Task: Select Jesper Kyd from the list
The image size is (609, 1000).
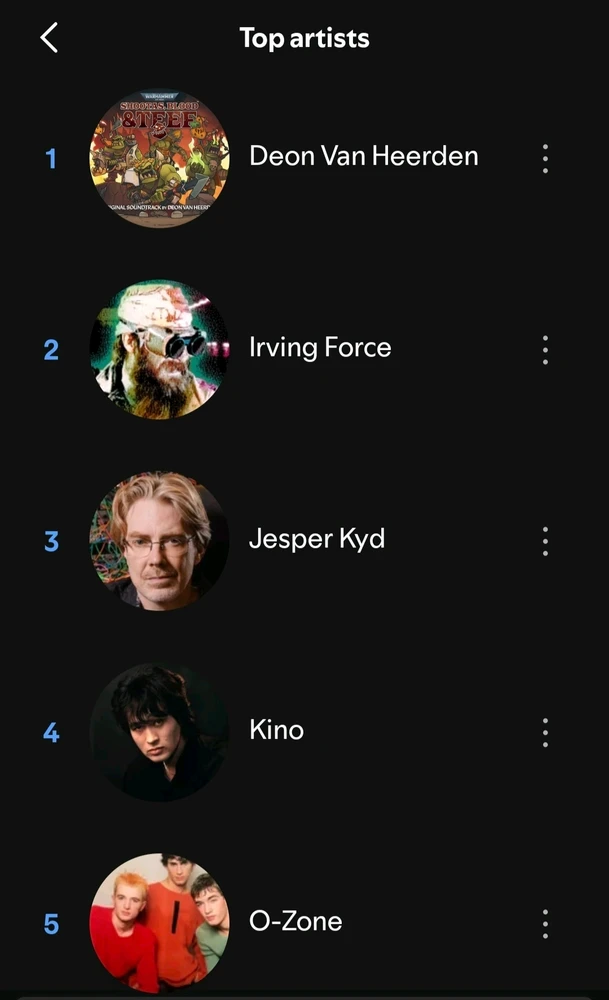Action: [304, 541]
